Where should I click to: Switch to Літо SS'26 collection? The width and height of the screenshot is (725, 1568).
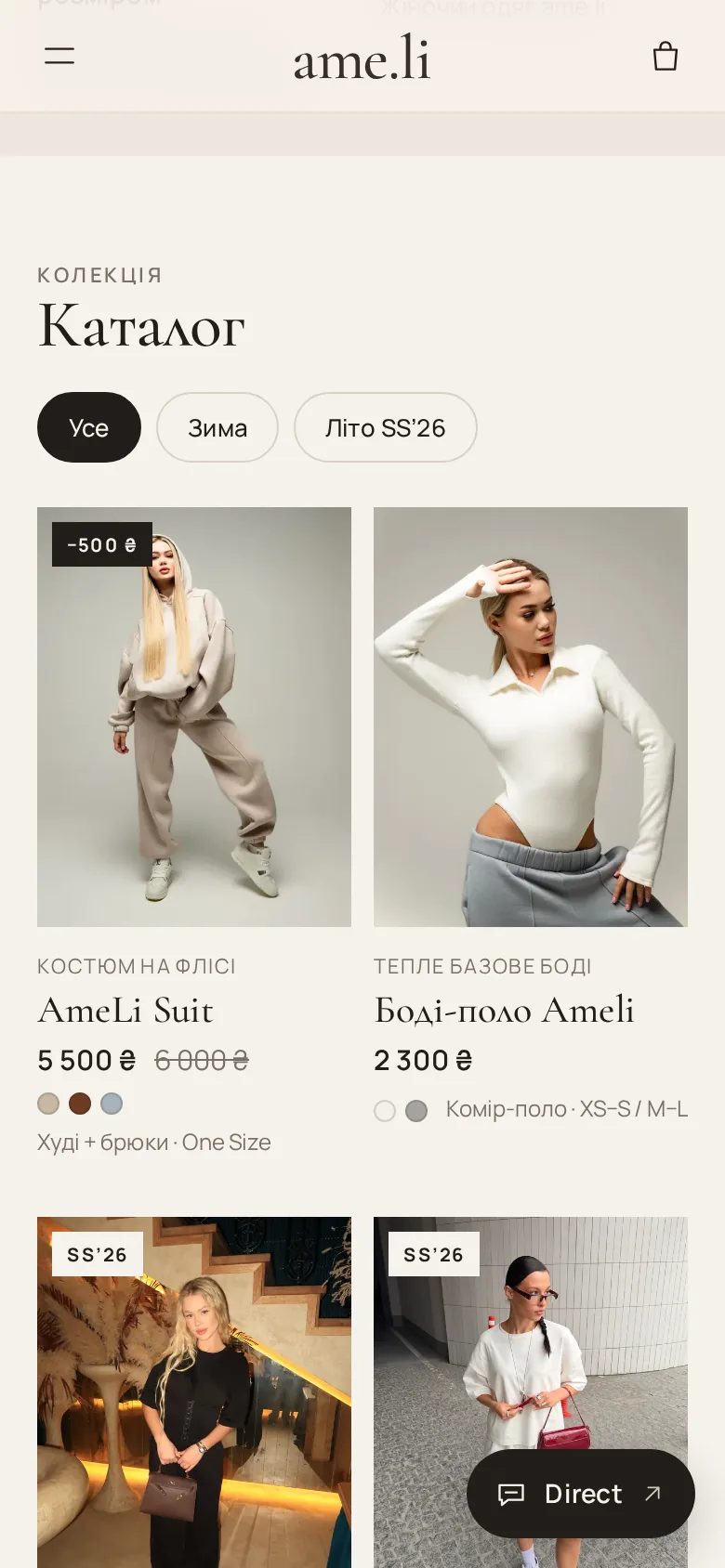pos(386,427)
